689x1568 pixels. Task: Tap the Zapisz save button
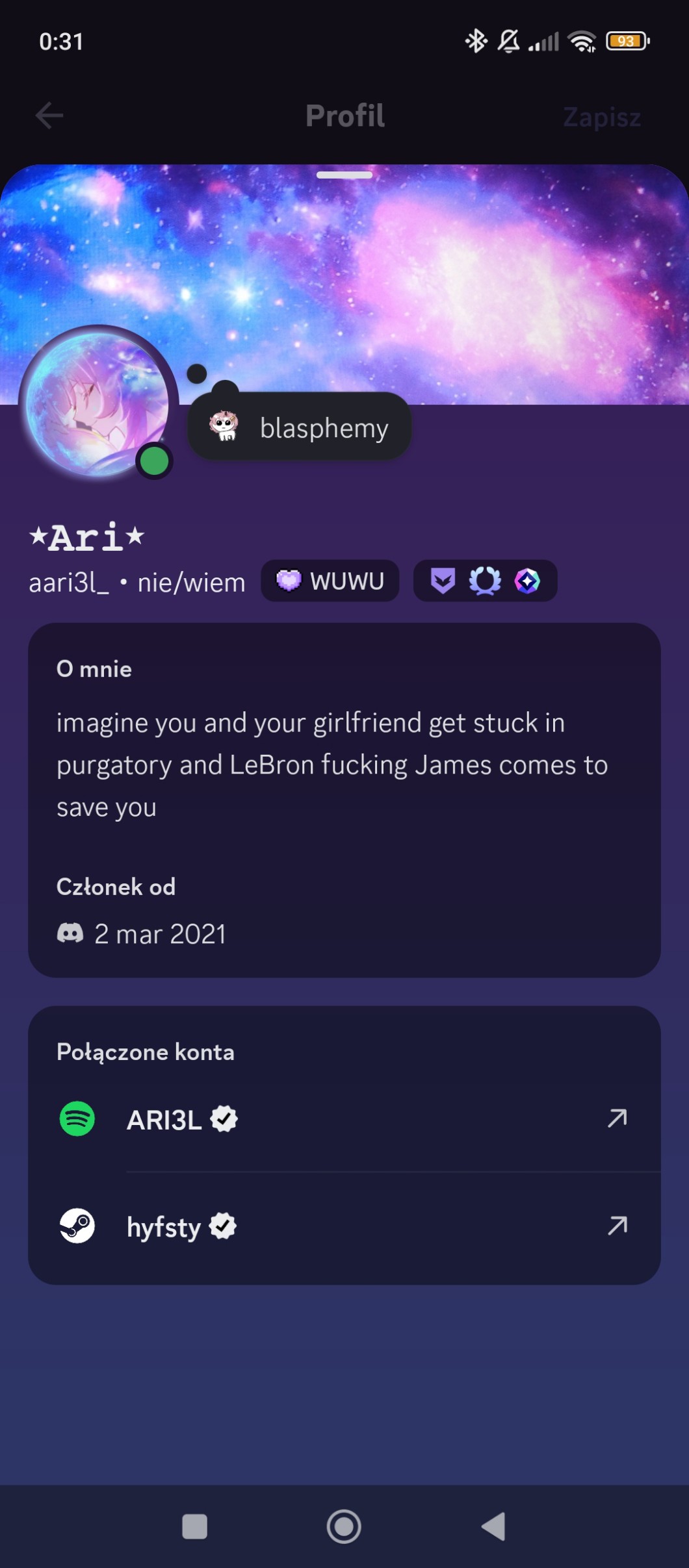pos(602,118)
